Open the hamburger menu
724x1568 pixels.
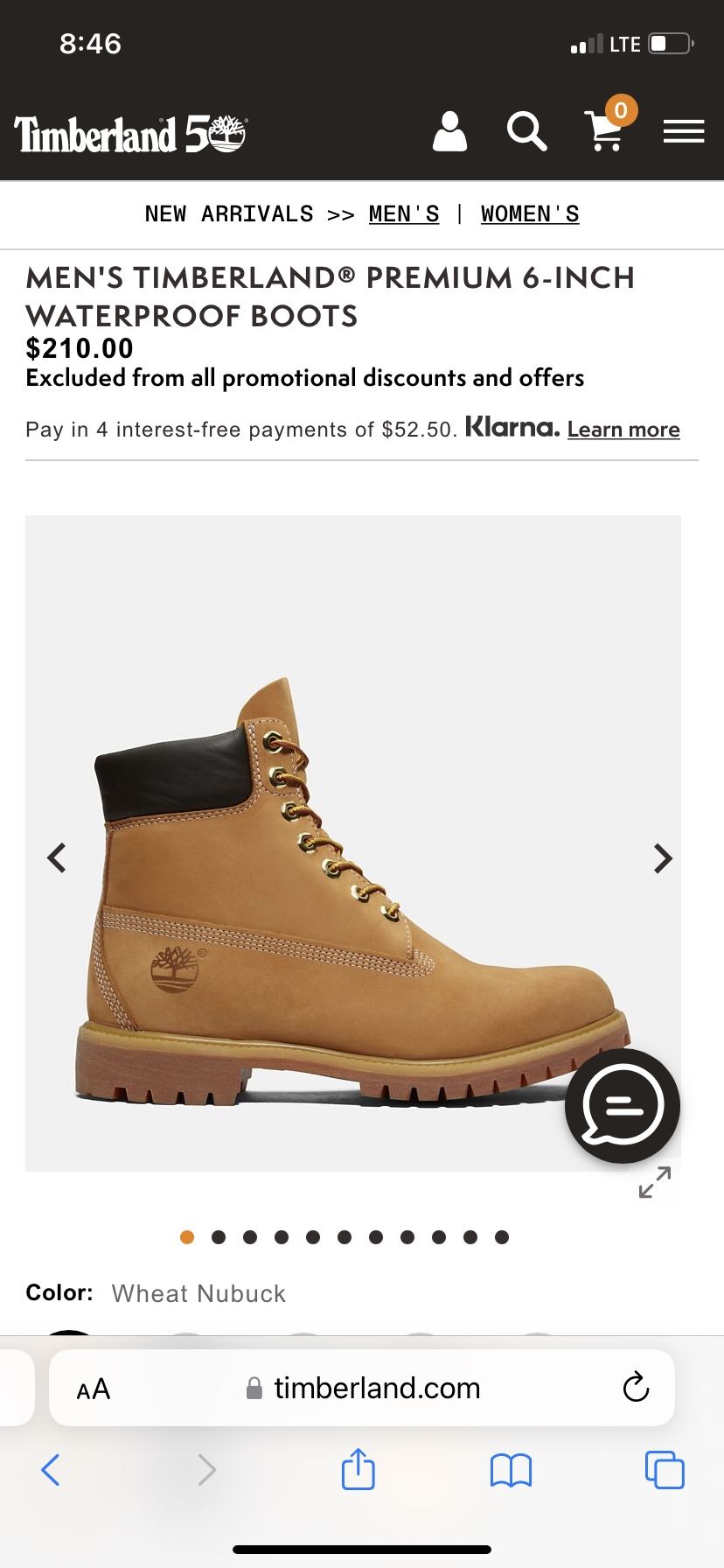(x=684, y=132)
